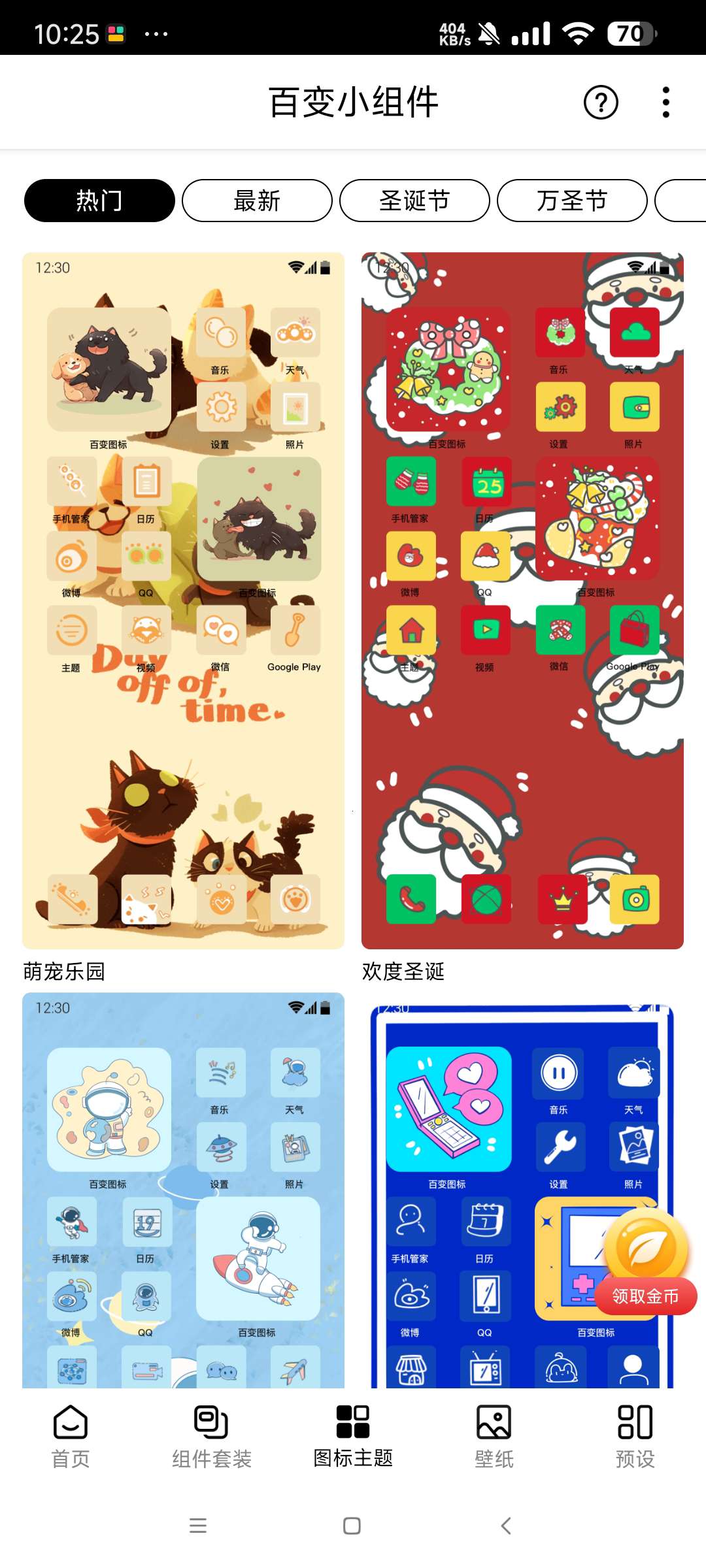
Task: Switch to the 图标主题 tab
Action: pos(353,1436)
